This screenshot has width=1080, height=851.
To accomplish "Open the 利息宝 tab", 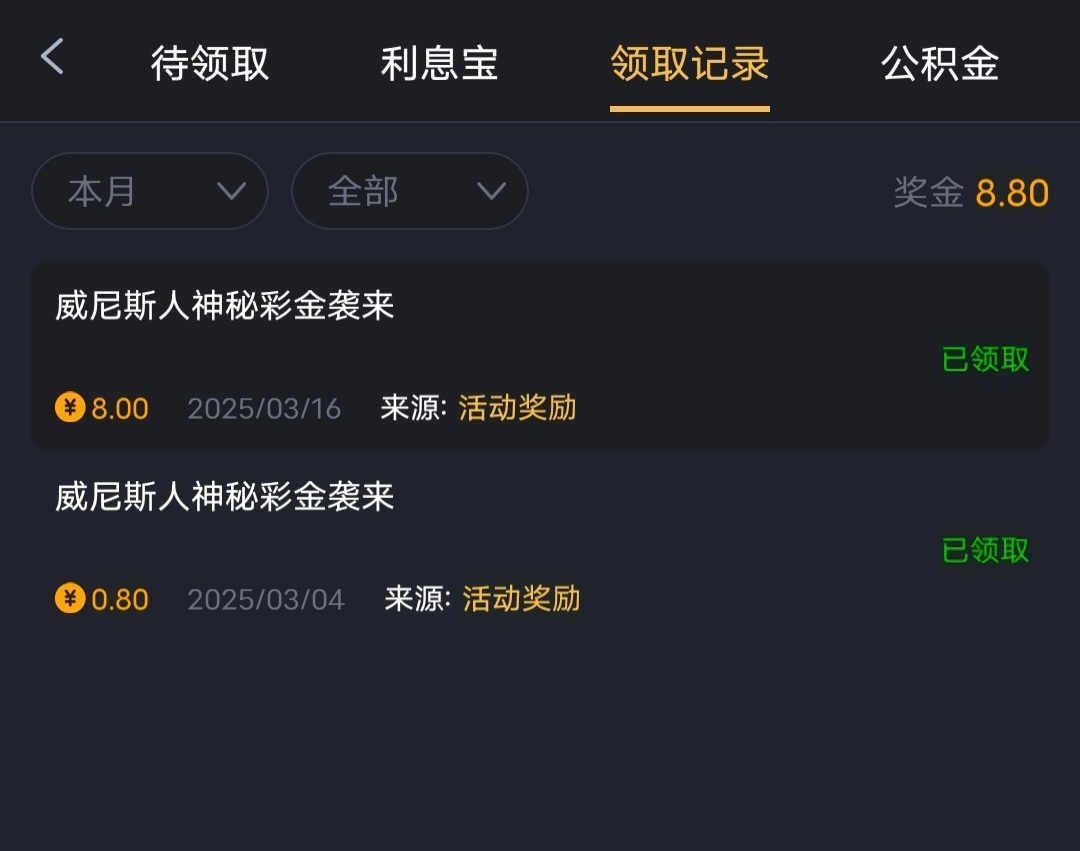I will [x=439, y=64].
